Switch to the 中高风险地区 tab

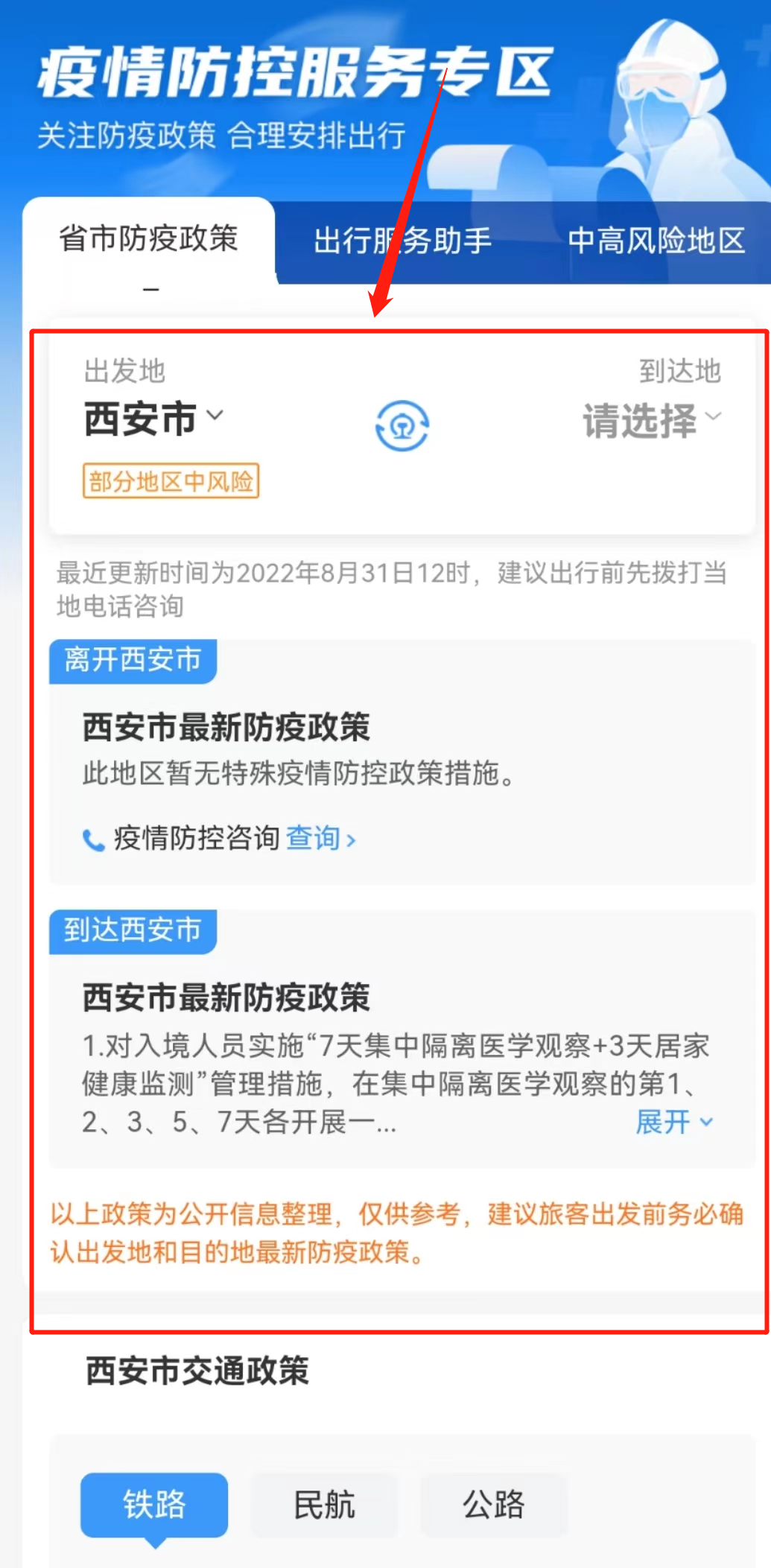[x=656, y=241]
